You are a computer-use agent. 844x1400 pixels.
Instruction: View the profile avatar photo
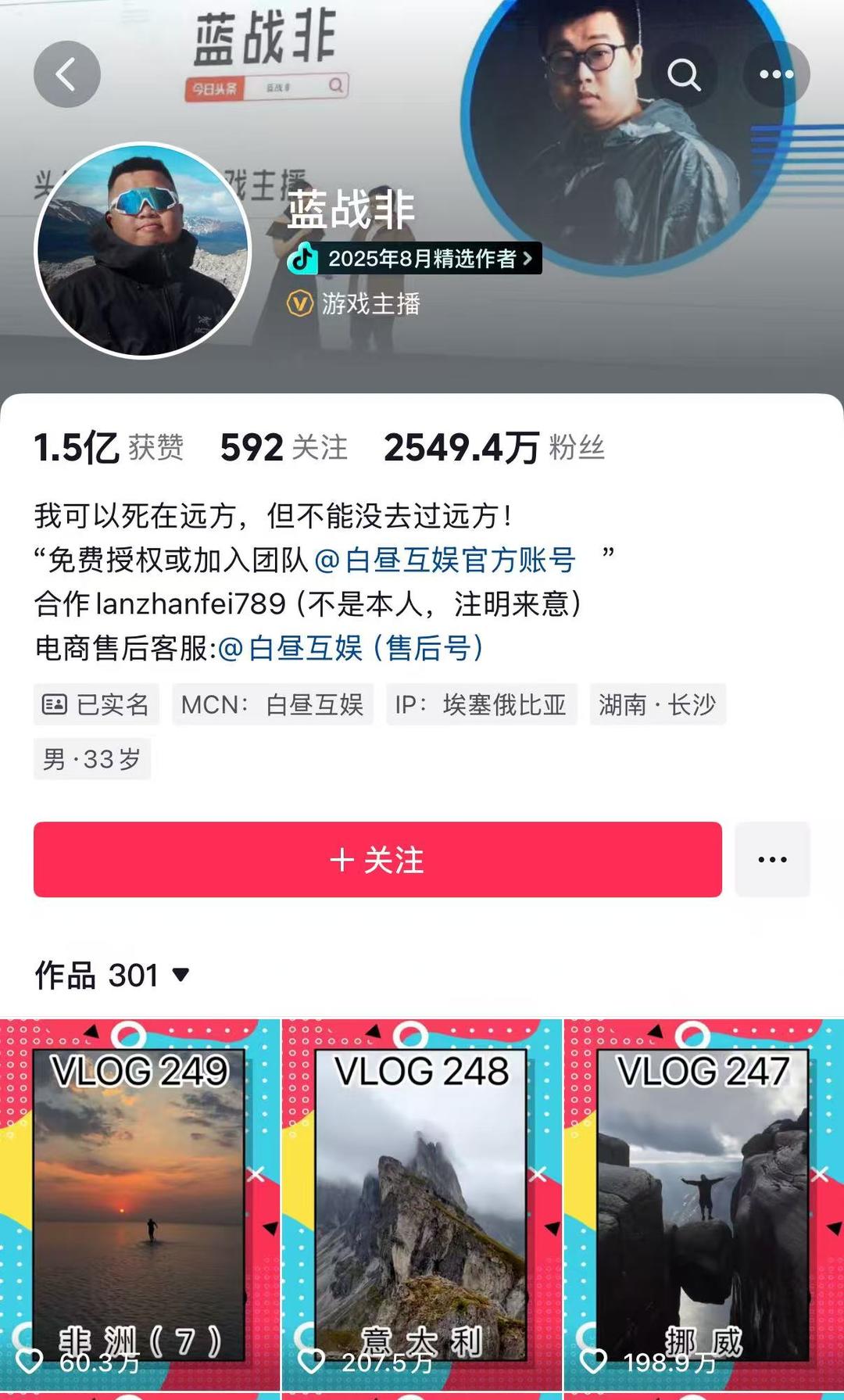click(143, 250)
